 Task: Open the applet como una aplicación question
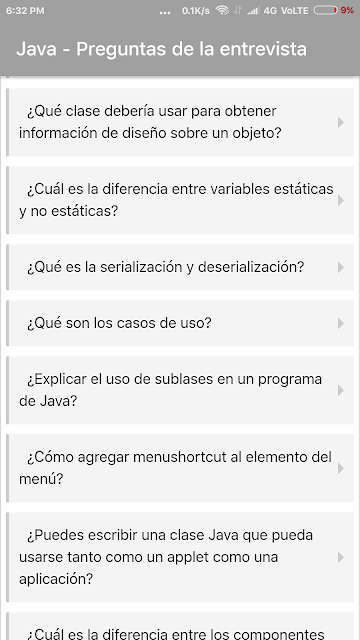[x=180, y=557]
